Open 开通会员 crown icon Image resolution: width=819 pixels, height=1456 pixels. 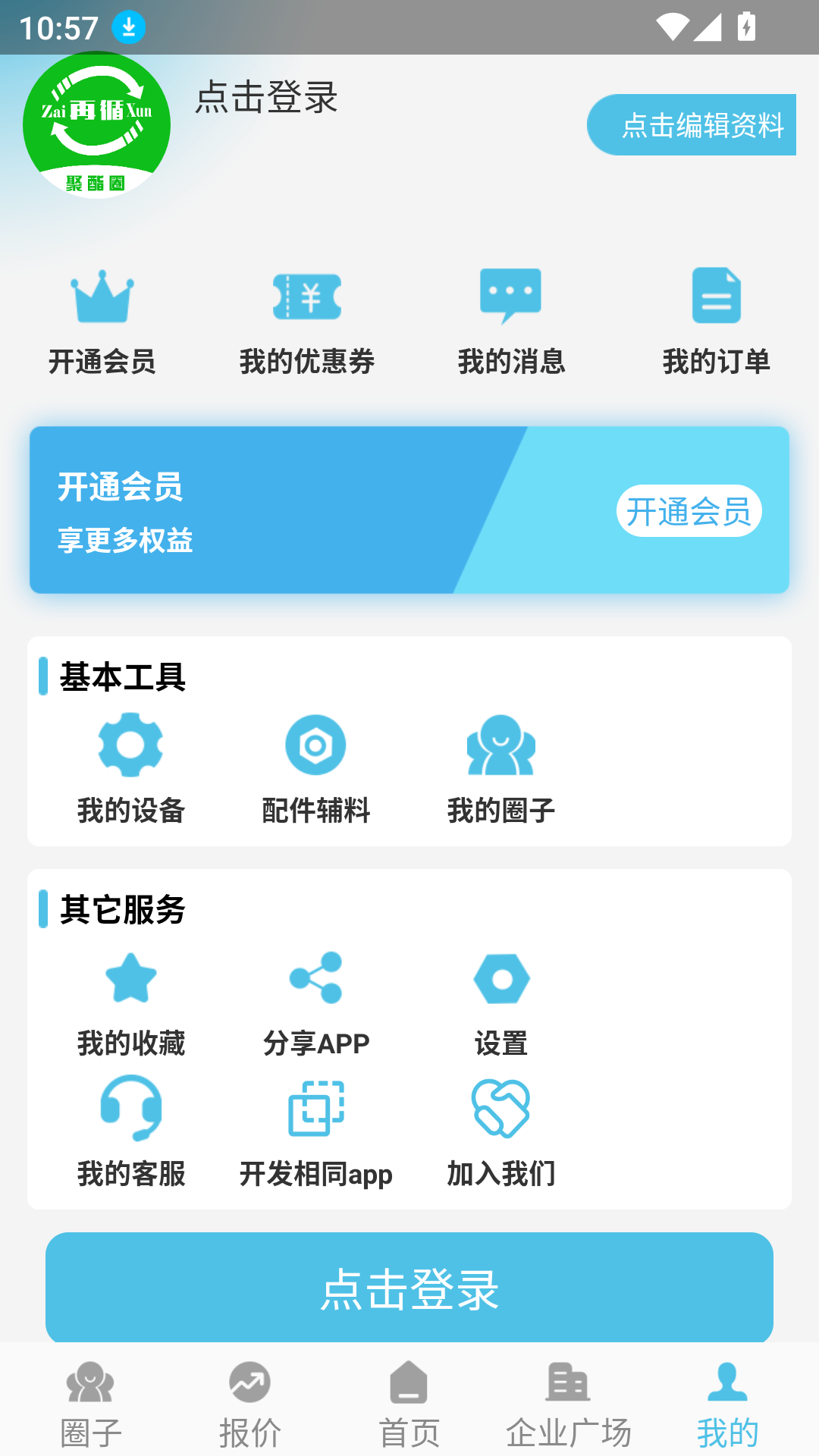[x=102, y=297]
